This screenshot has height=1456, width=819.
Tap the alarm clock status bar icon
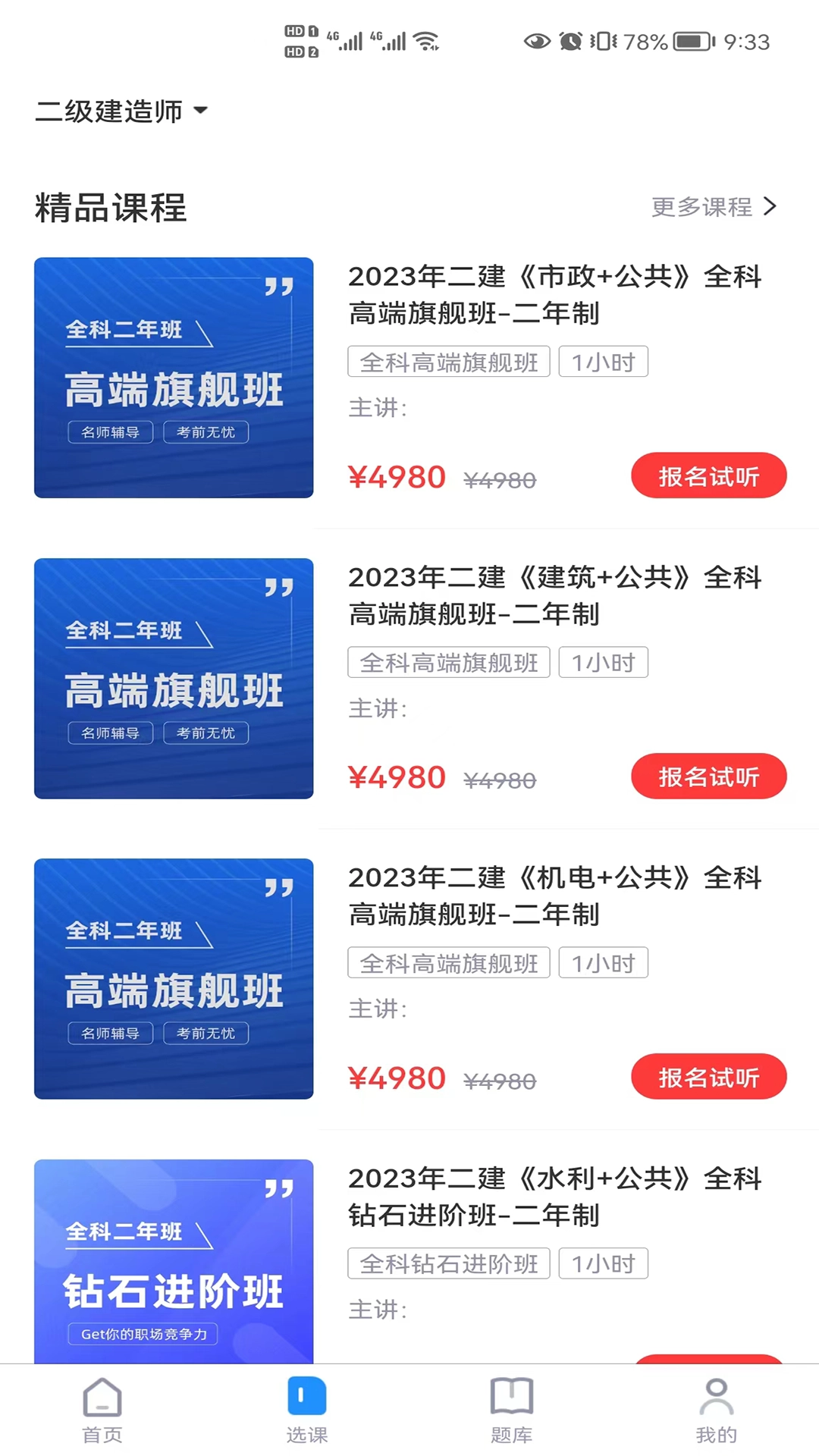click(x=570, y=42)
